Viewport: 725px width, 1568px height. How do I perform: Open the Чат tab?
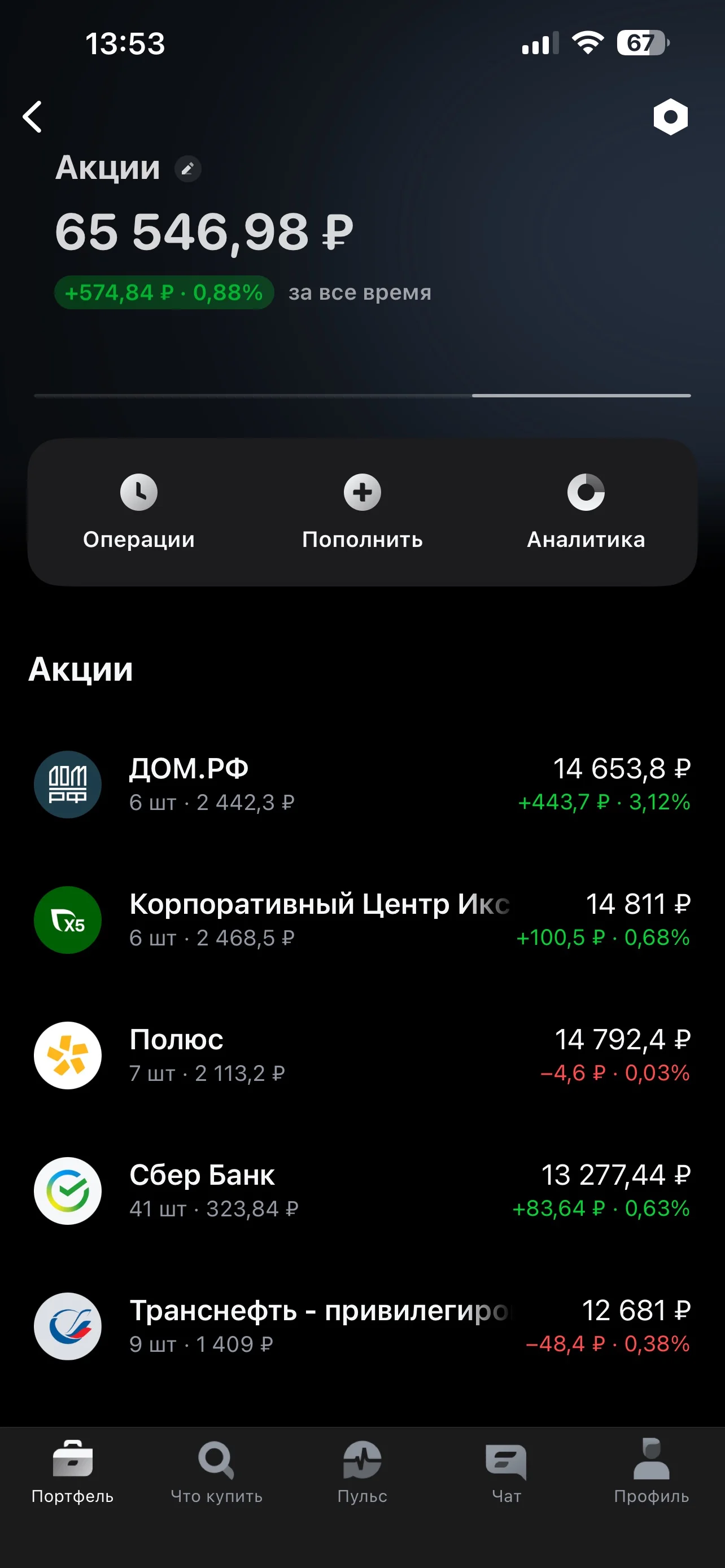pos(506,1471)
